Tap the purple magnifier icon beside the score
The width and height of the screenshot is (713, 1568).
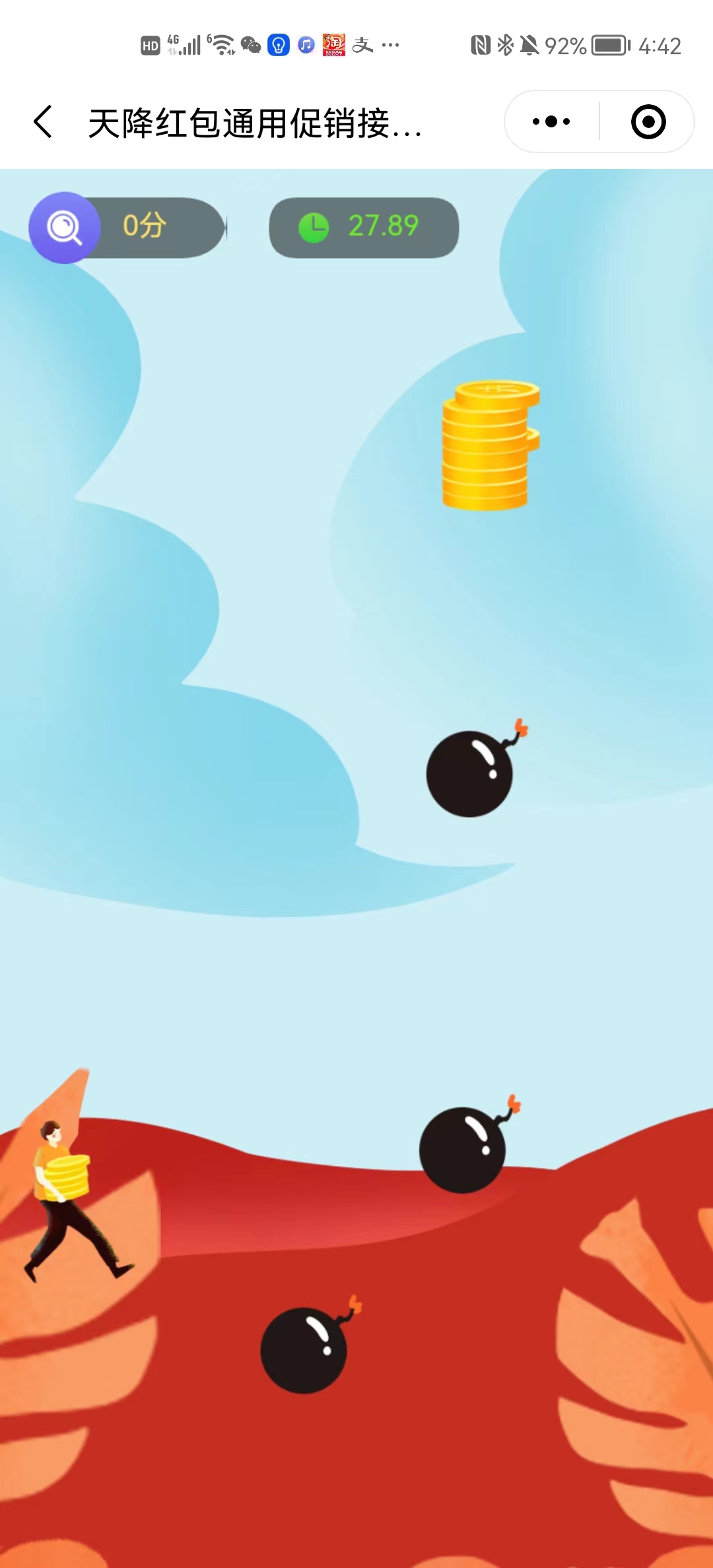pos(64,228)
